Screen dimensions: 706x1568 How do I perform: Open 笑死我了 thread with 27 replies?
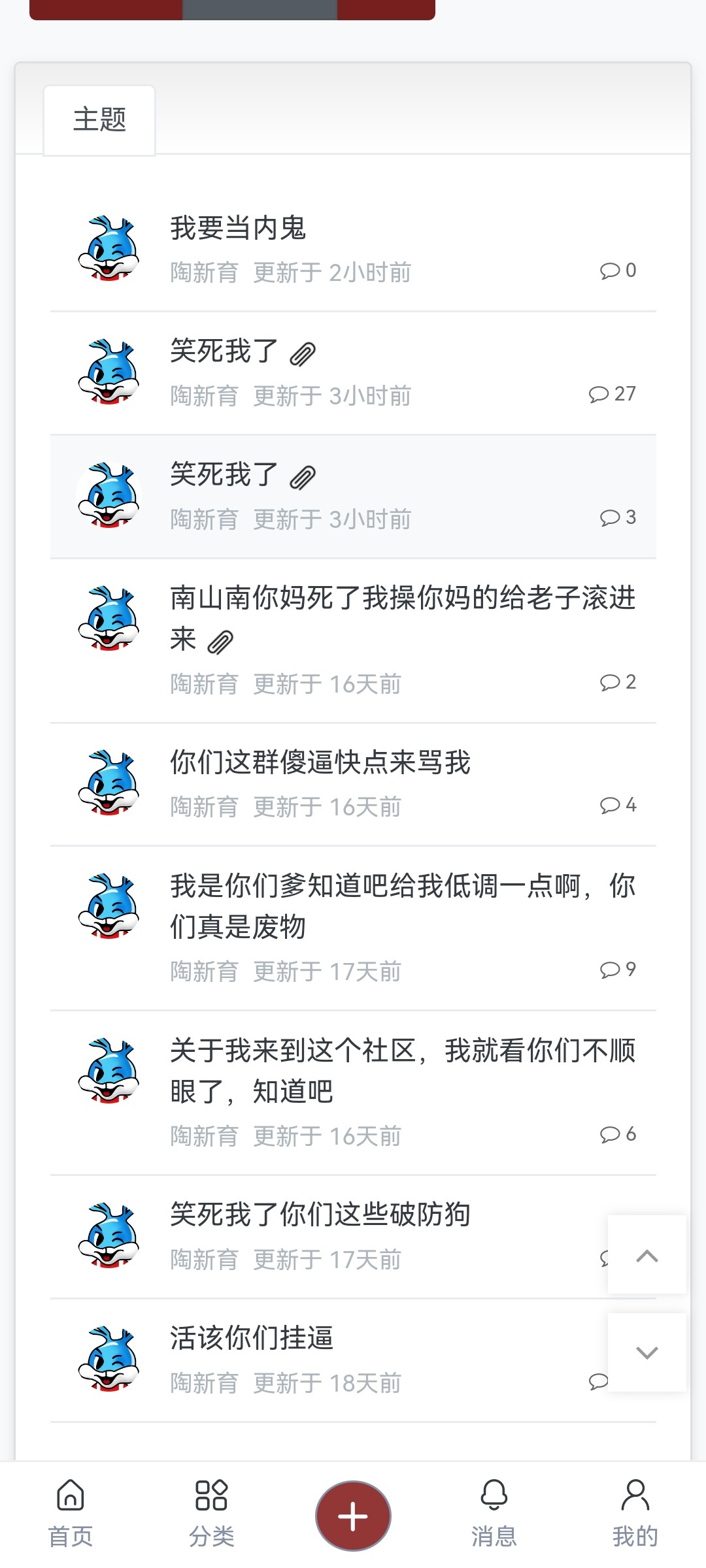tap(224, 351)
